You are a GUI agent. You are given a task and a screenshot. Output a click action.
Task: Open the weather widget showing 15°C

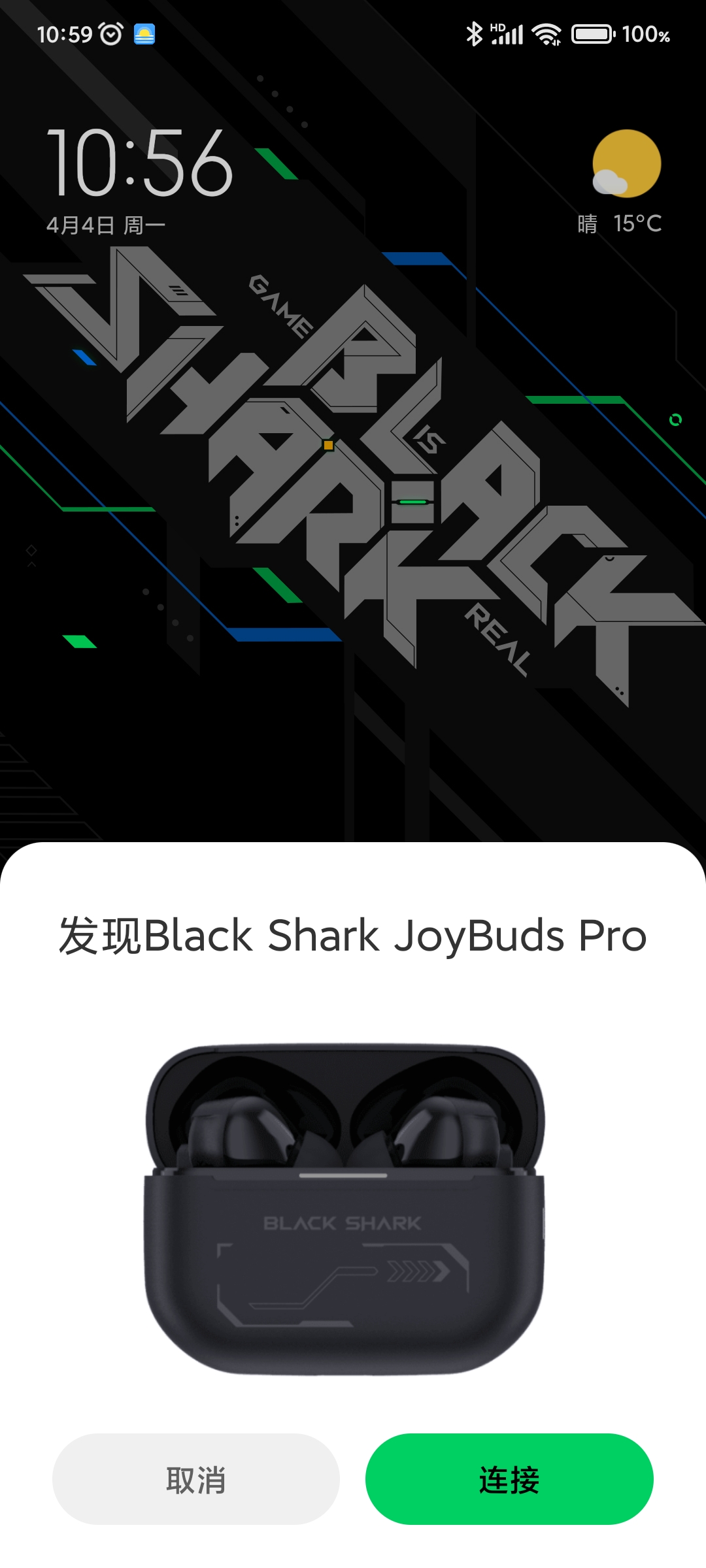620,182
